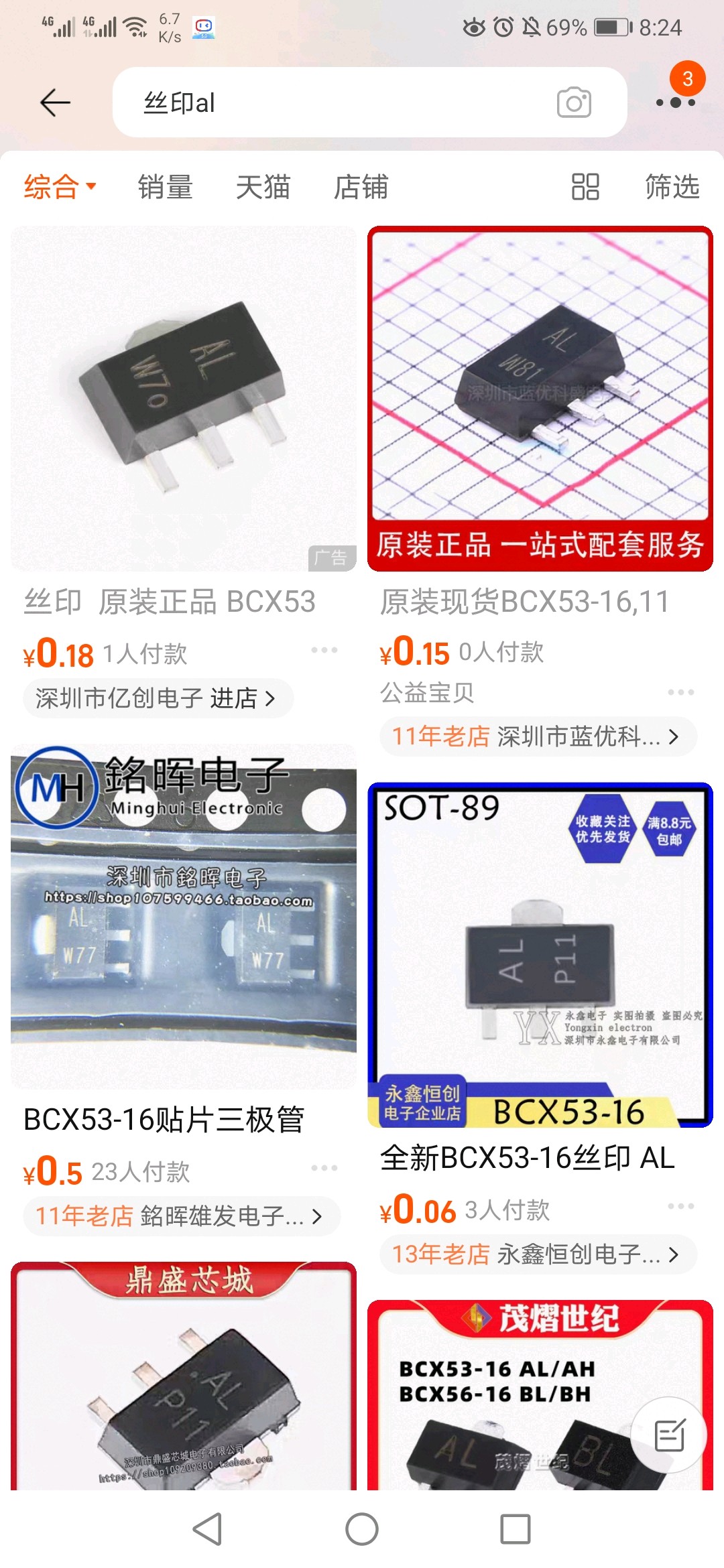Screen dimensions: 724x1568
Task: Sort results by 销量
Action: [x=165, y=186]
